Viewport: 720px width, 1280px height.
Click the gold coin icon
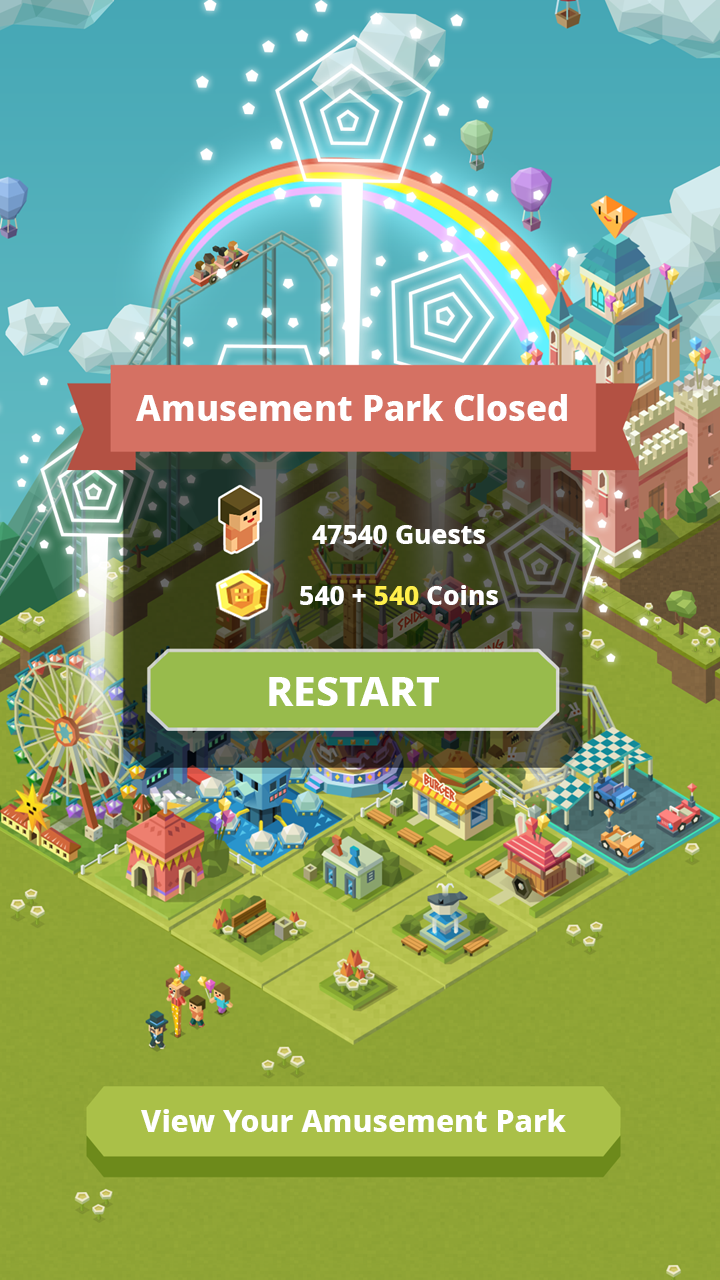pyautogui.click(x=240, y=595)
